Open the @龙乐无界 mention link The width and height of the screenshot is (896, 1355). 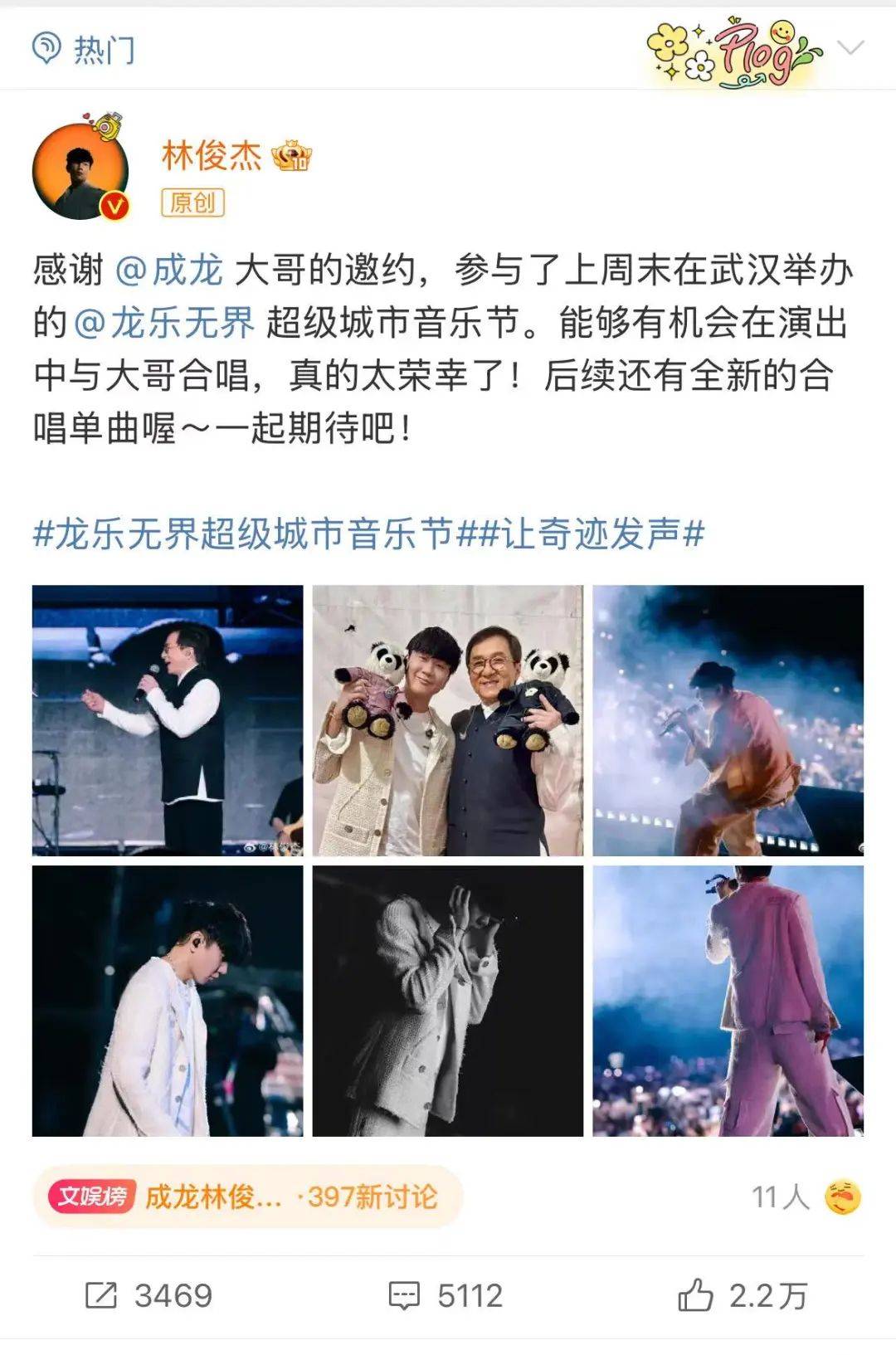164,324
